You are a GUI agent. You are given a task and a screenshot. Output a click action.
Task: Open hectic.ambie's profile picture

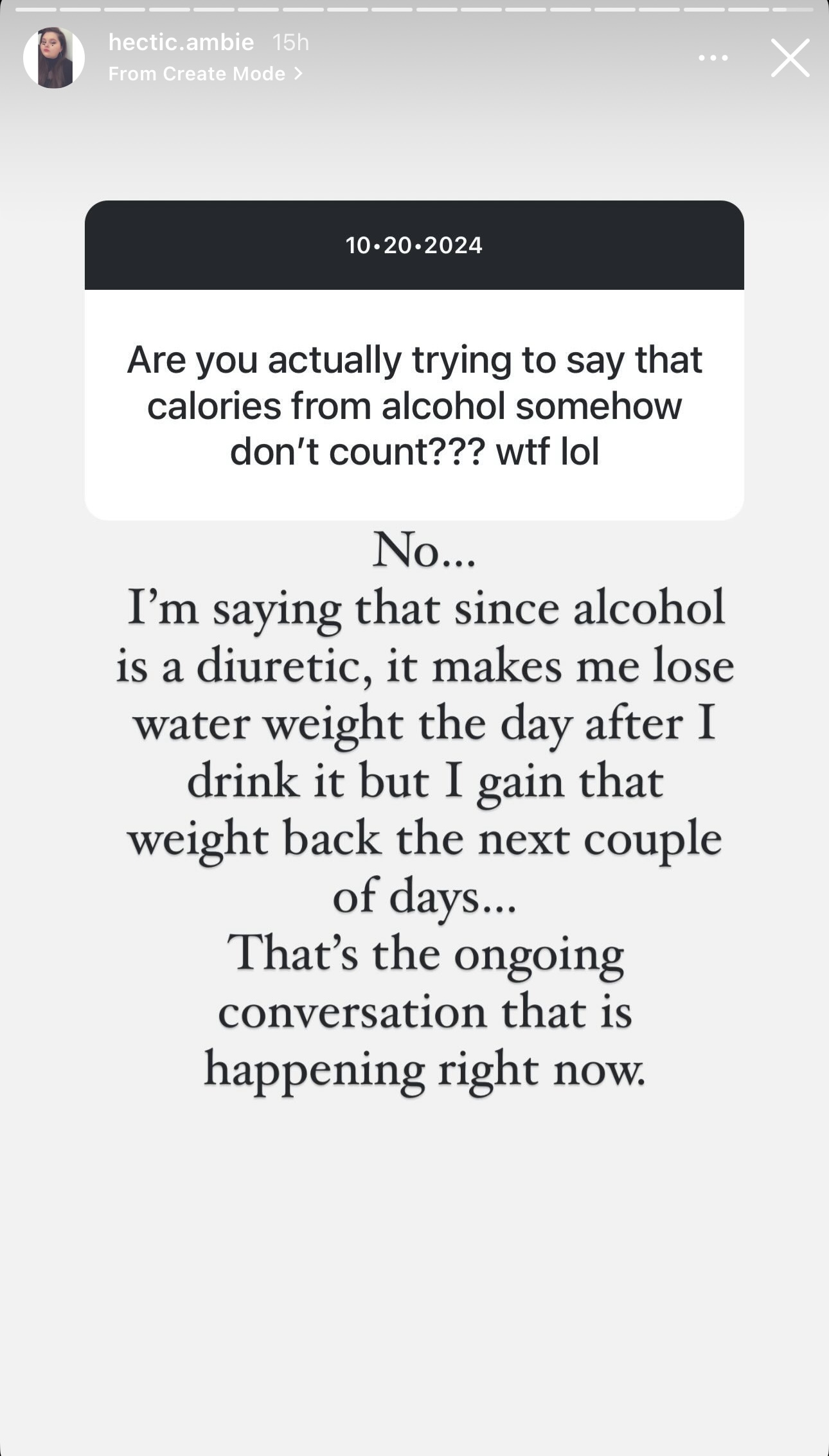(x=54, y=58)
